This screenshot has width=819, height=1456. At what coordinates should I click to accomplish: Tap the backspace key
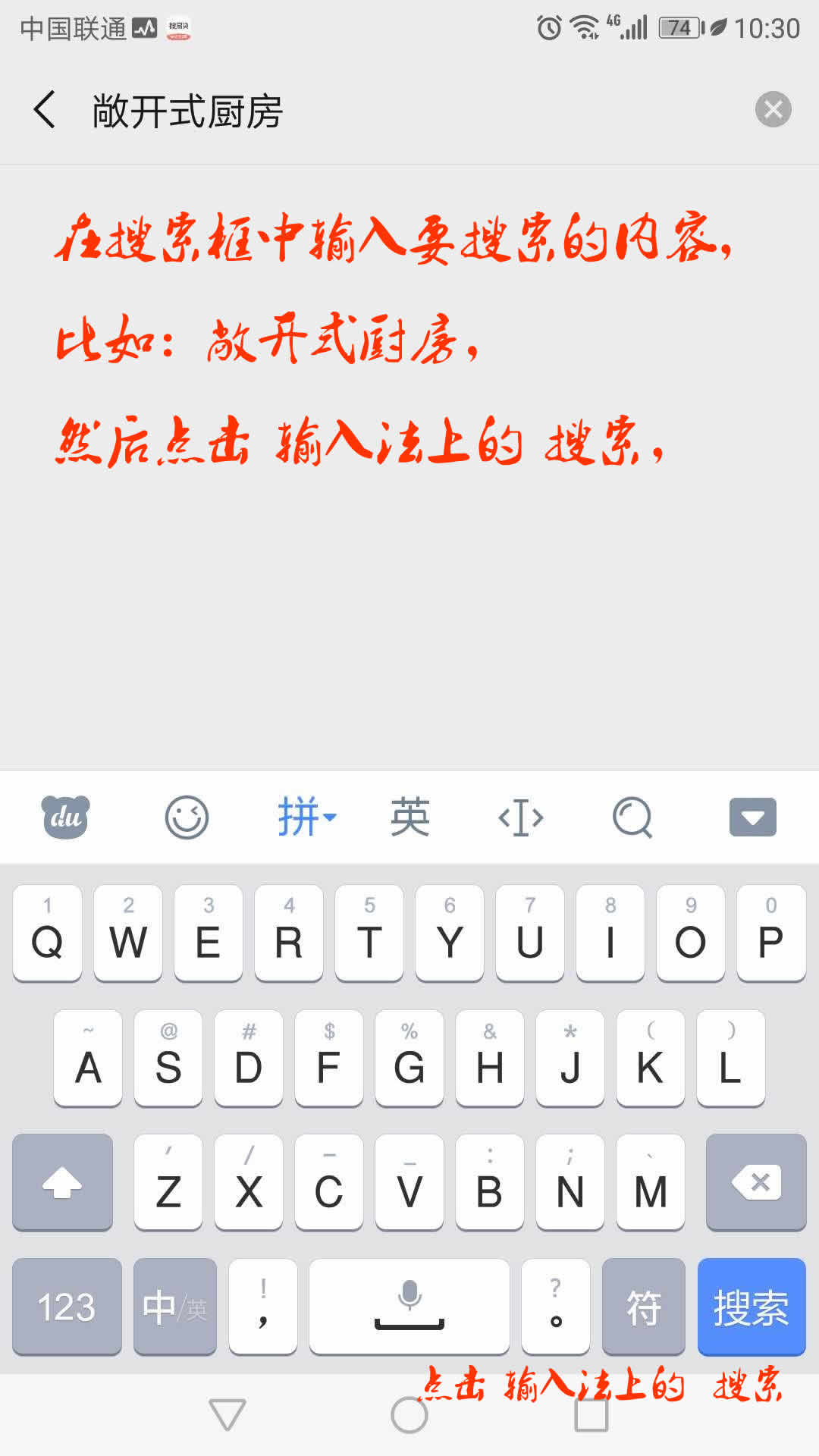point(755,1182)
